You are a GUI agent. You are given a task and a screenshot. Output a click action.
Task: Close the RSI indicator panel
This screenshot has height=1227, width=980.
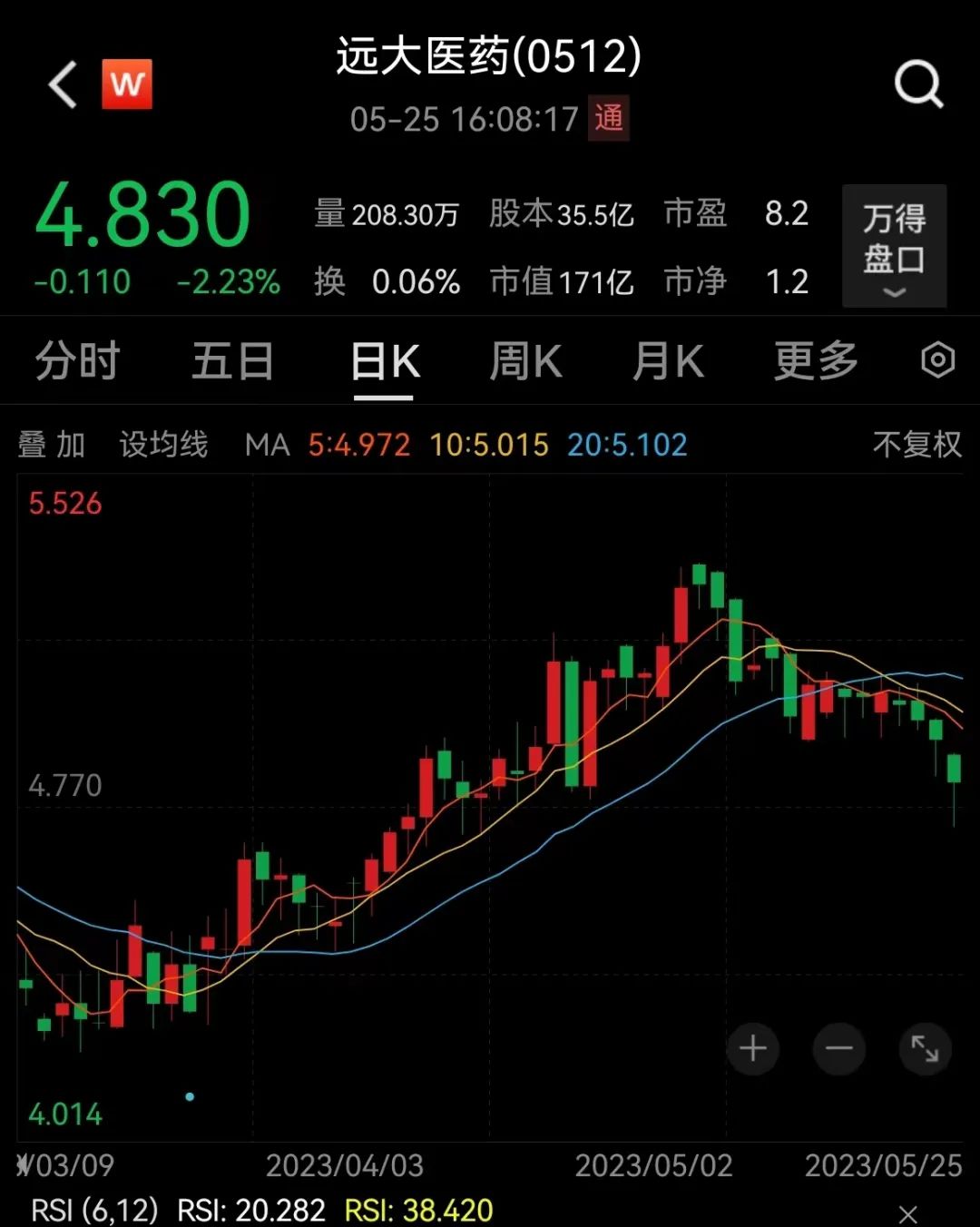(907, 1212)
